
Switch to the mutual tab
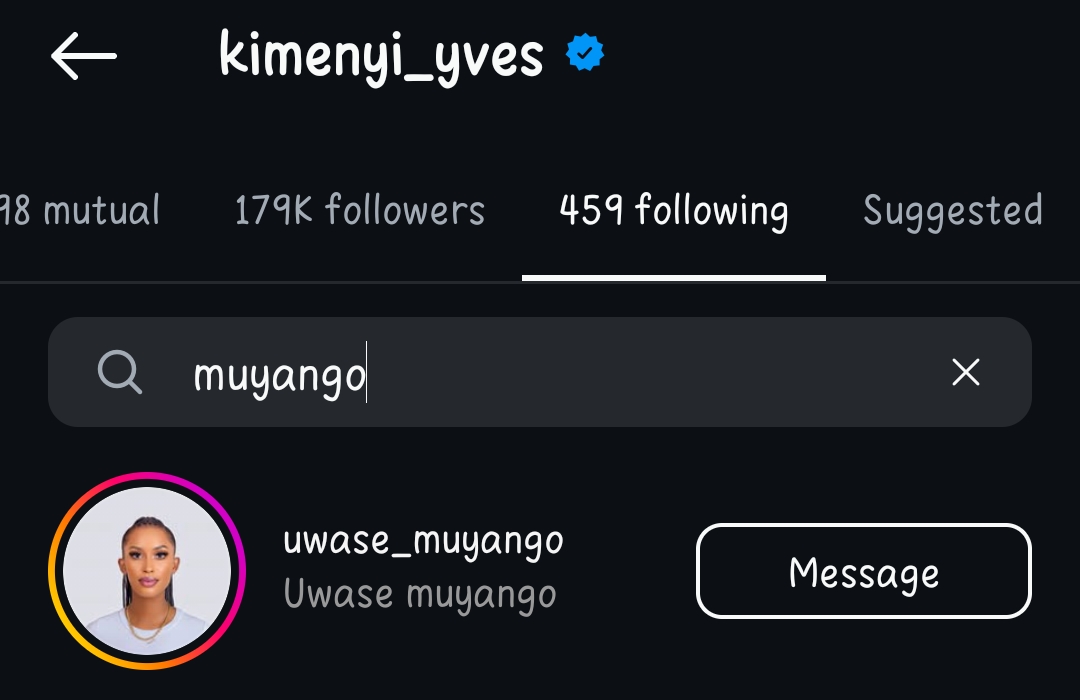tap(80, 211)
